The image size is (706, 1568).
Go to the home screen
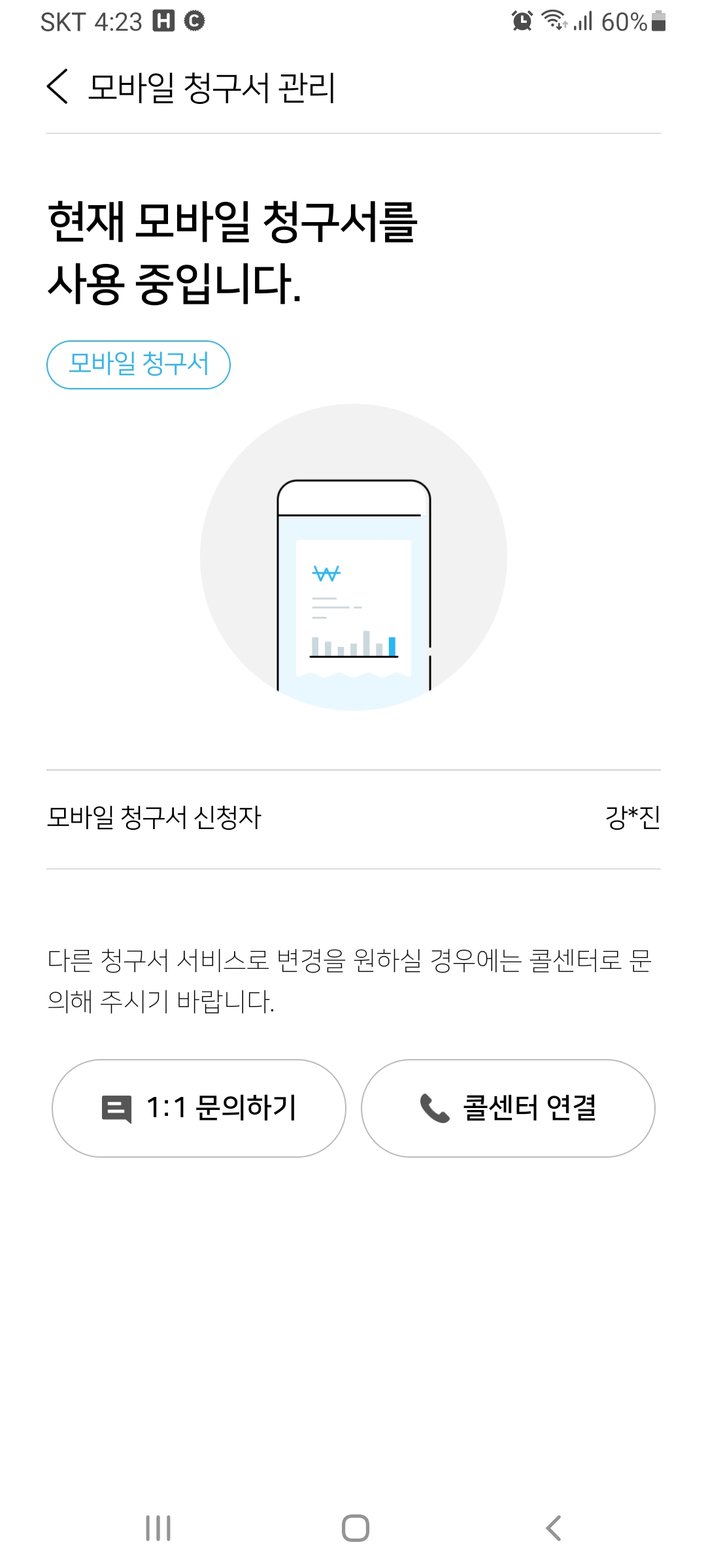(355, 1528)
